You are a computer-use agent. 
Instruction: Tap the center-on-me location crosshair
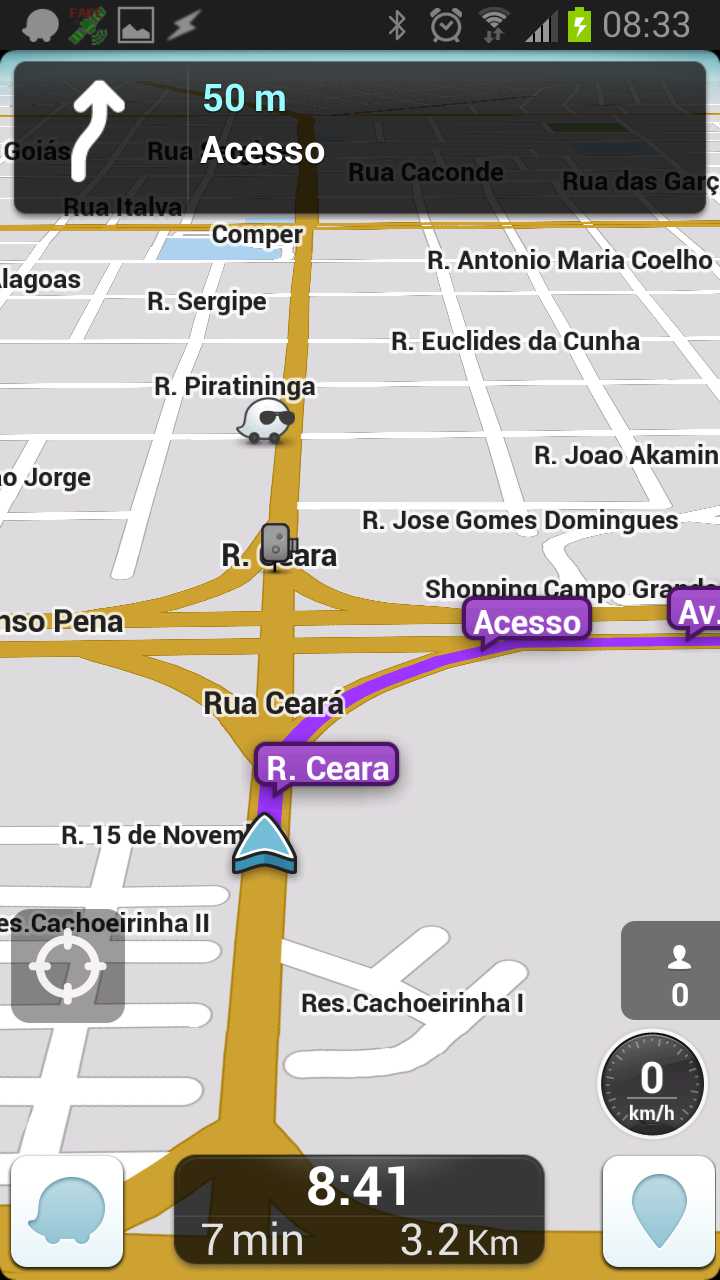pyautogui.click(x=66, y=968)
